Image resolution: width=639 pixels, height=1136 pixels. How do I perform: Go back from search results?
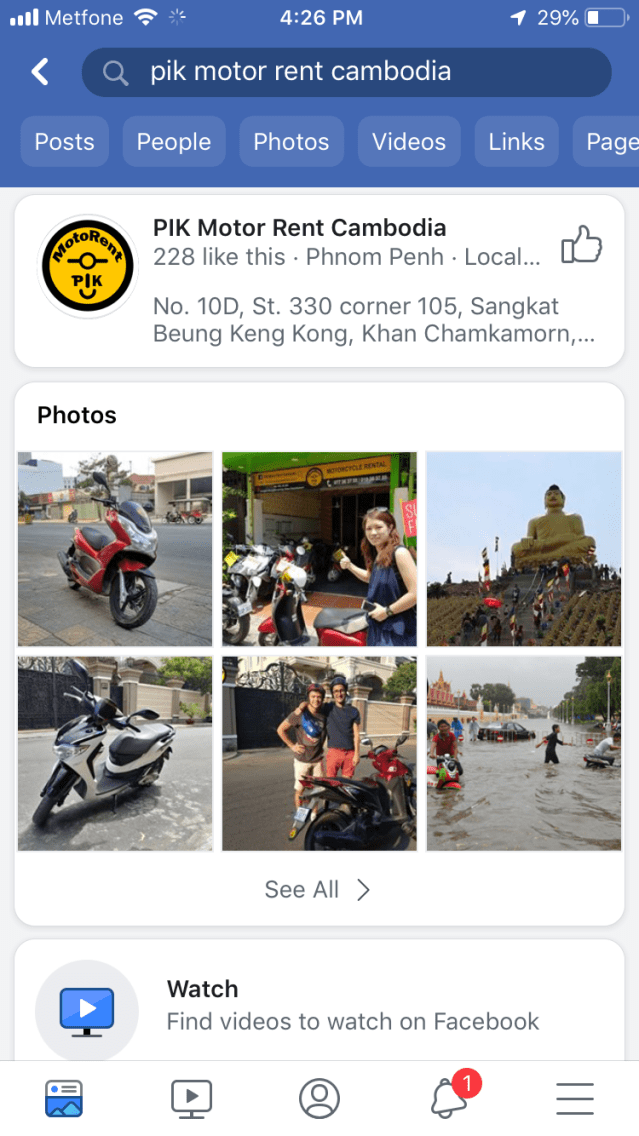pos(40,72)
